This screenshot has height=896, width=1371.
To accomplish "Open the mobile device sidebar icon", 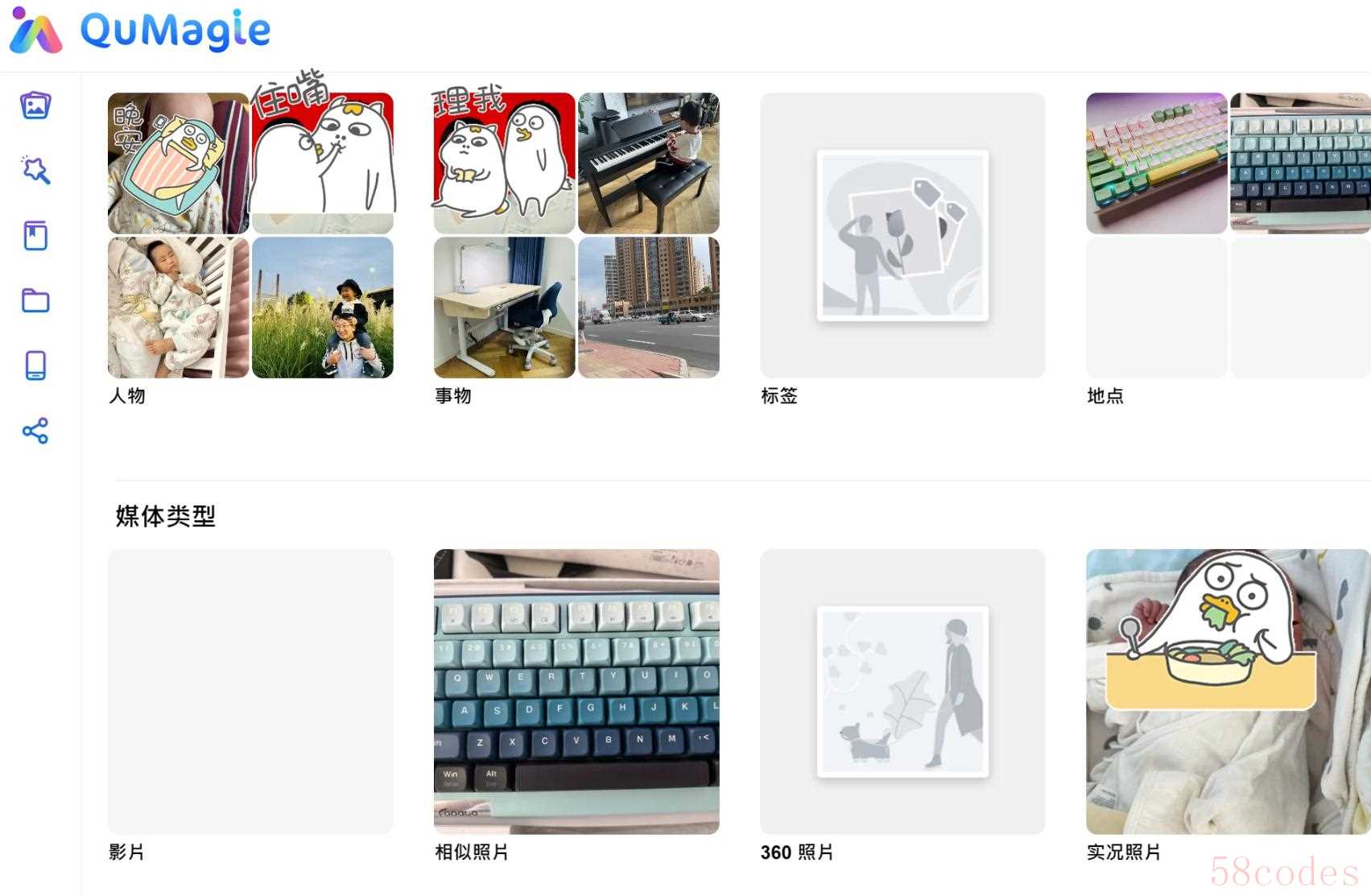I will (35, 365).
